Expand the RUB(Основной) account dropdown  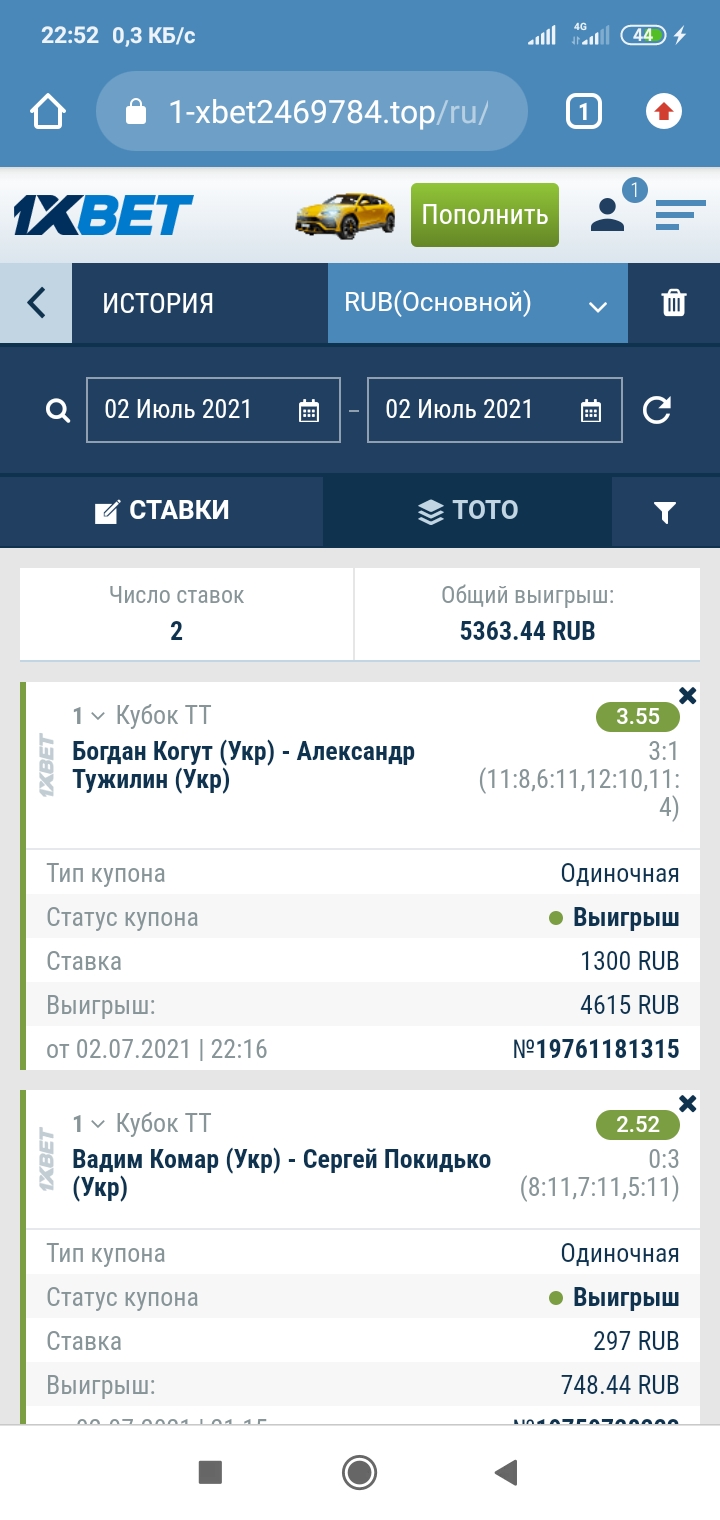[x=478, y=303]
